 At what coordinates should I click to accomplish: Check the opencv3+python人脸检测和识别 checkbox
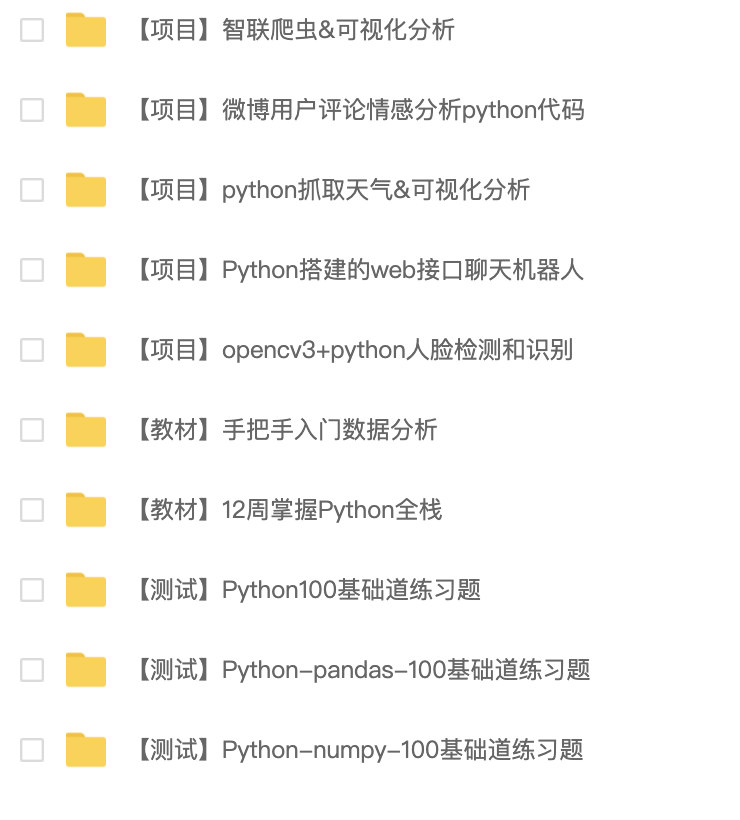32,350
